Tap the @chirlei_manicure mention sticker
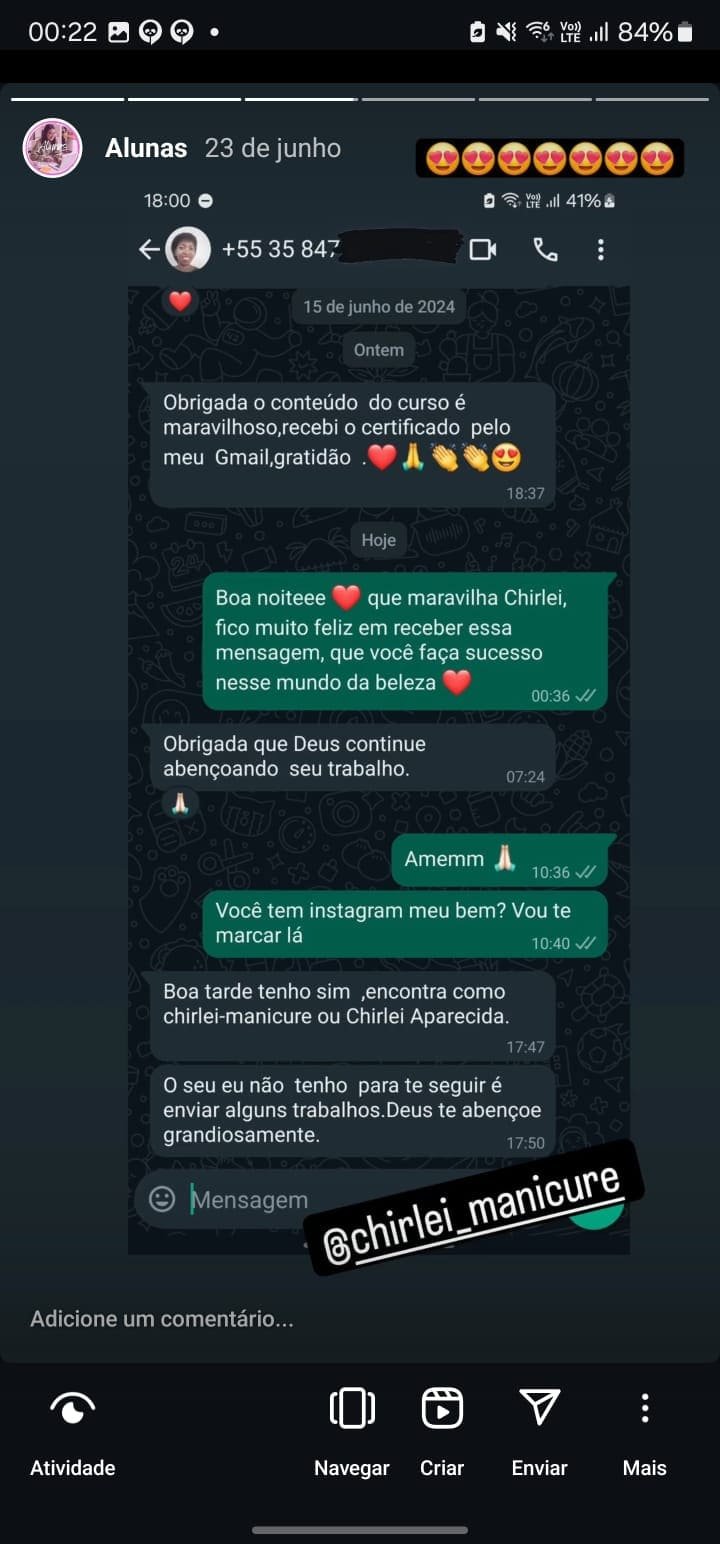 coord(480,1215)
